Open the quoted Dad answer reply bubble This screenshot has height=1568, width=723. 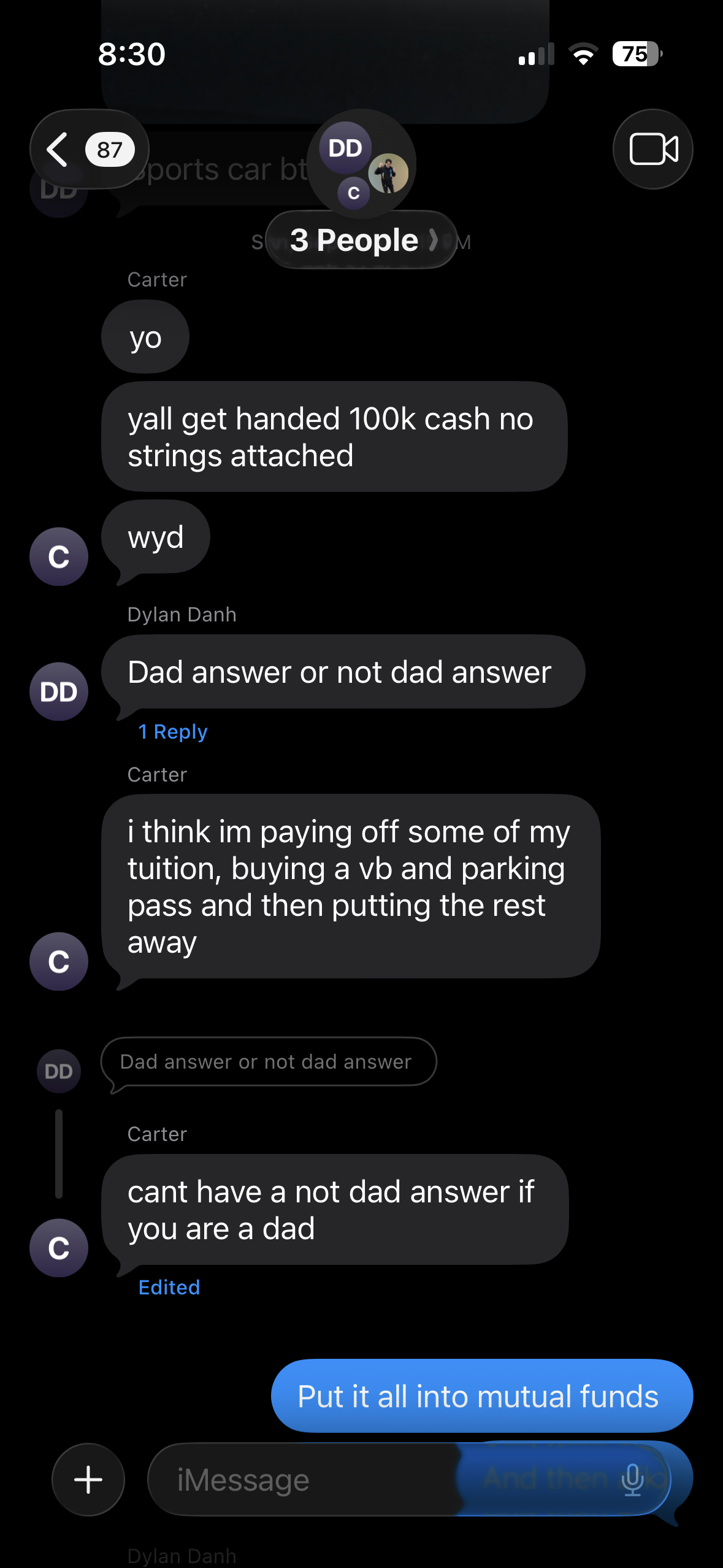coord(269,1062)
